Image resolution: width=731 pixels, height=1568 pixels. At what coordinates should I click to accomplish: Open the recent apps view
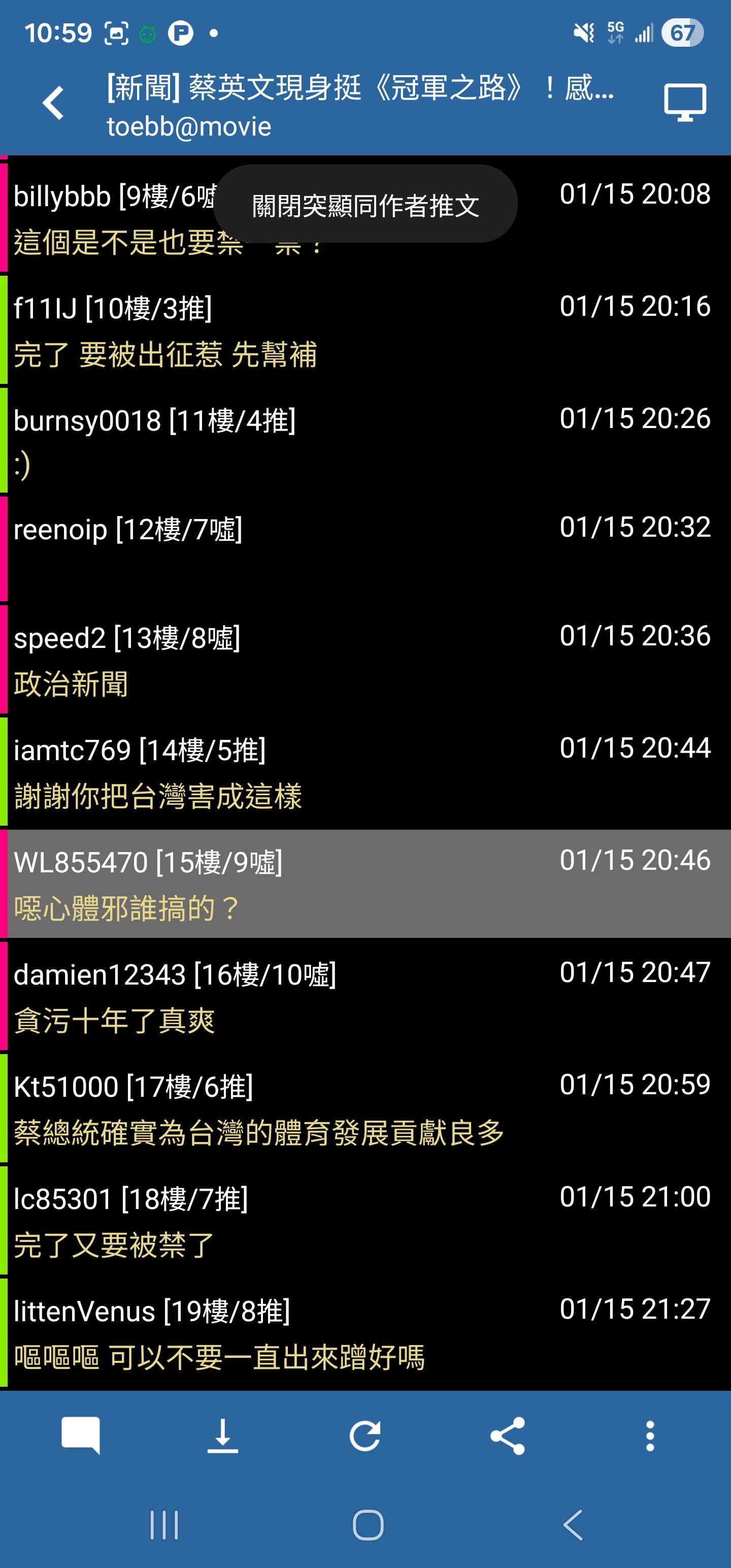point(164,1525)
